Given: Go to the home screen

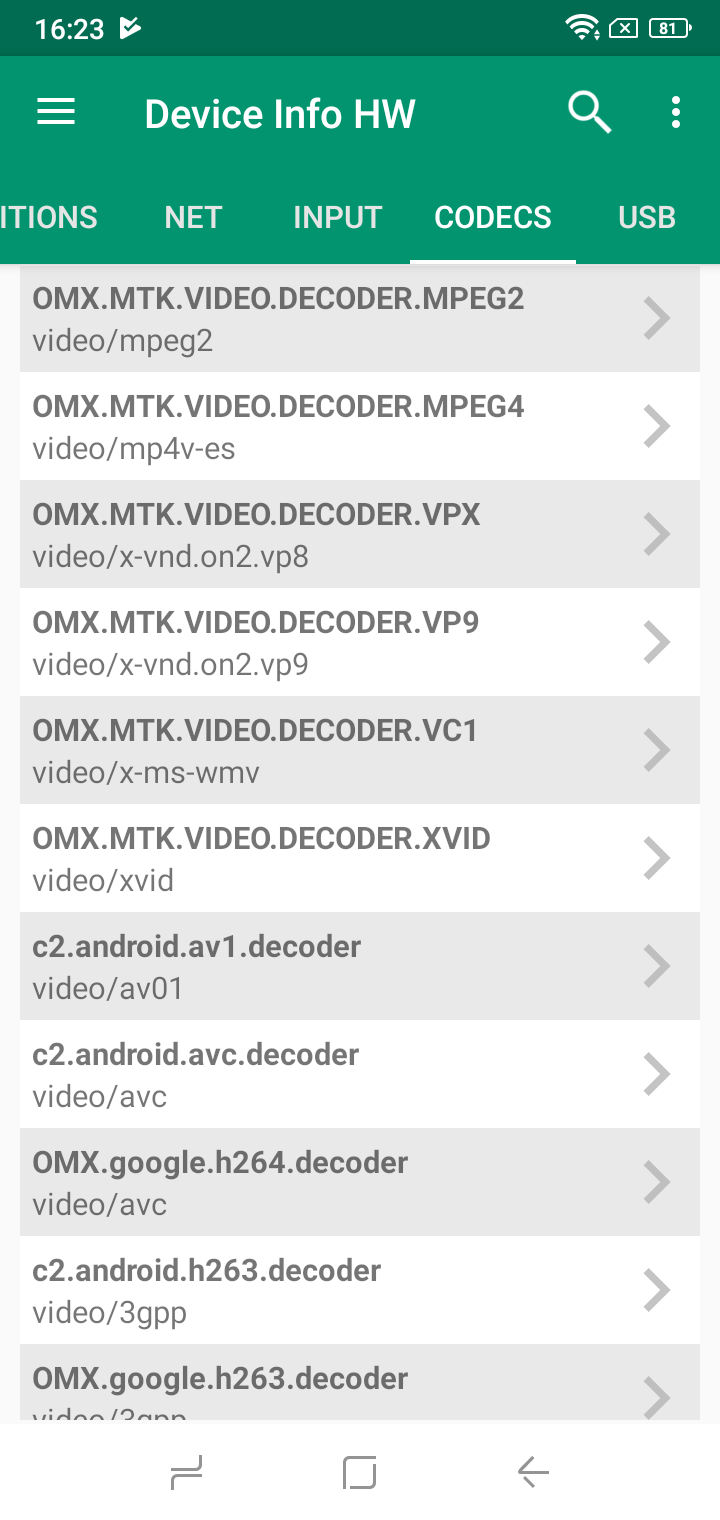Looking at the screenshot, I should point(359,1472).
